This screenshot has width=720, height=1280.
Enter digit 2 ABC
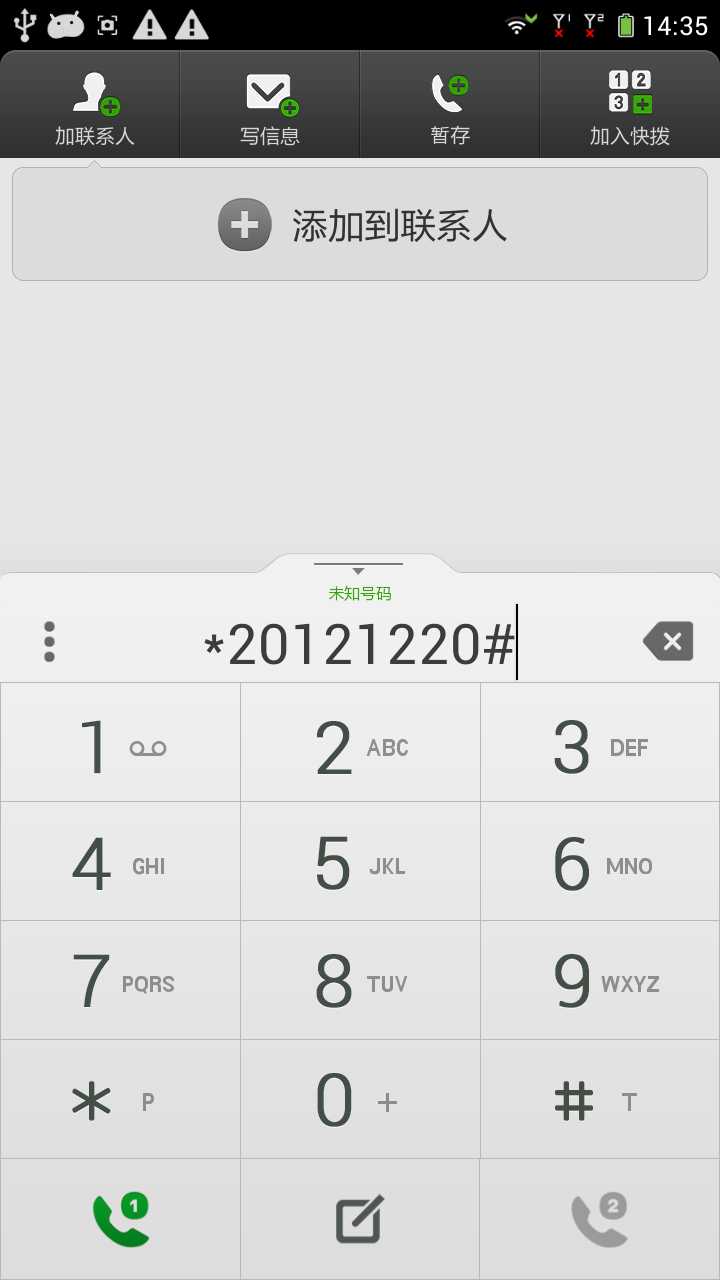click(360, 744)
